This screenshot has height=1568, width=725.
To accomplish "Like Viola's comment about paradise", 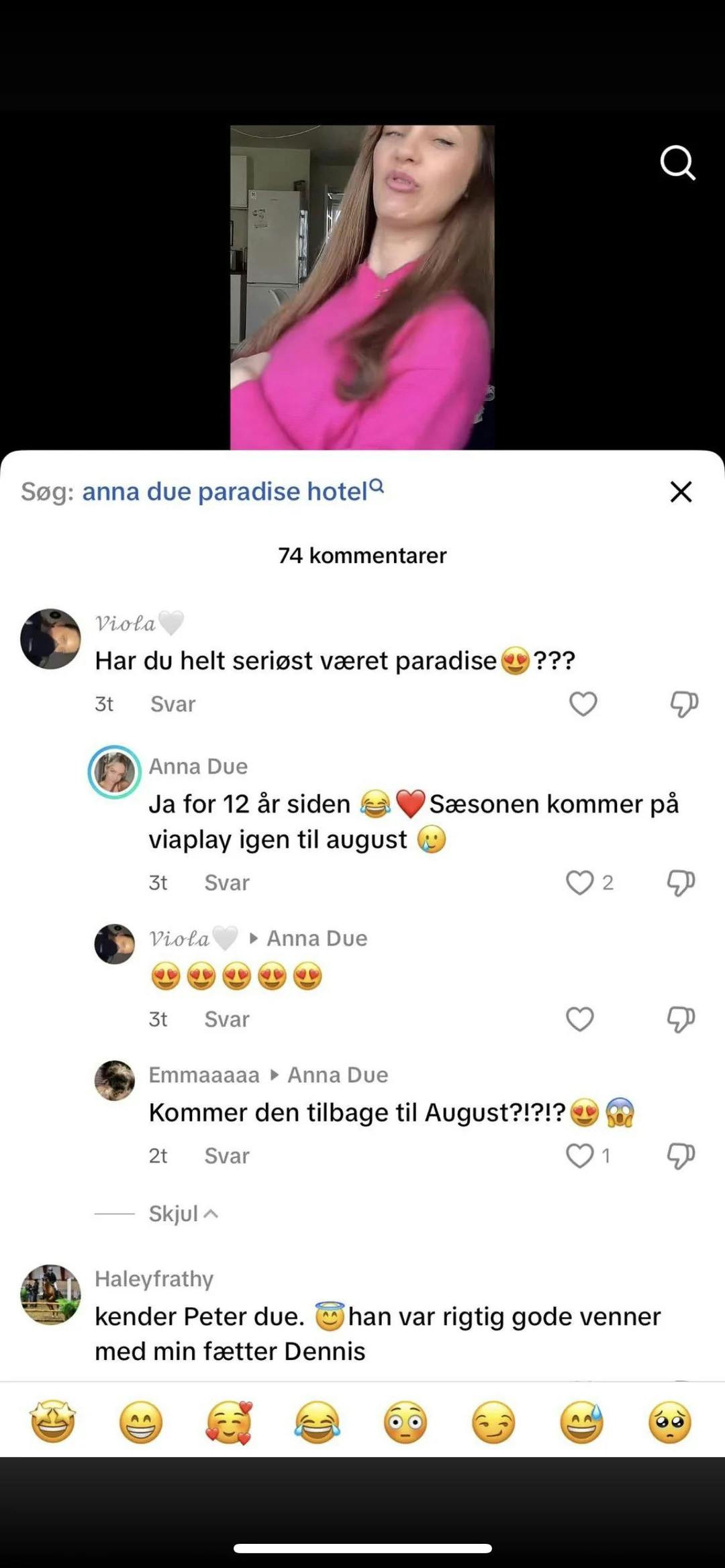I will pos(583,704).
